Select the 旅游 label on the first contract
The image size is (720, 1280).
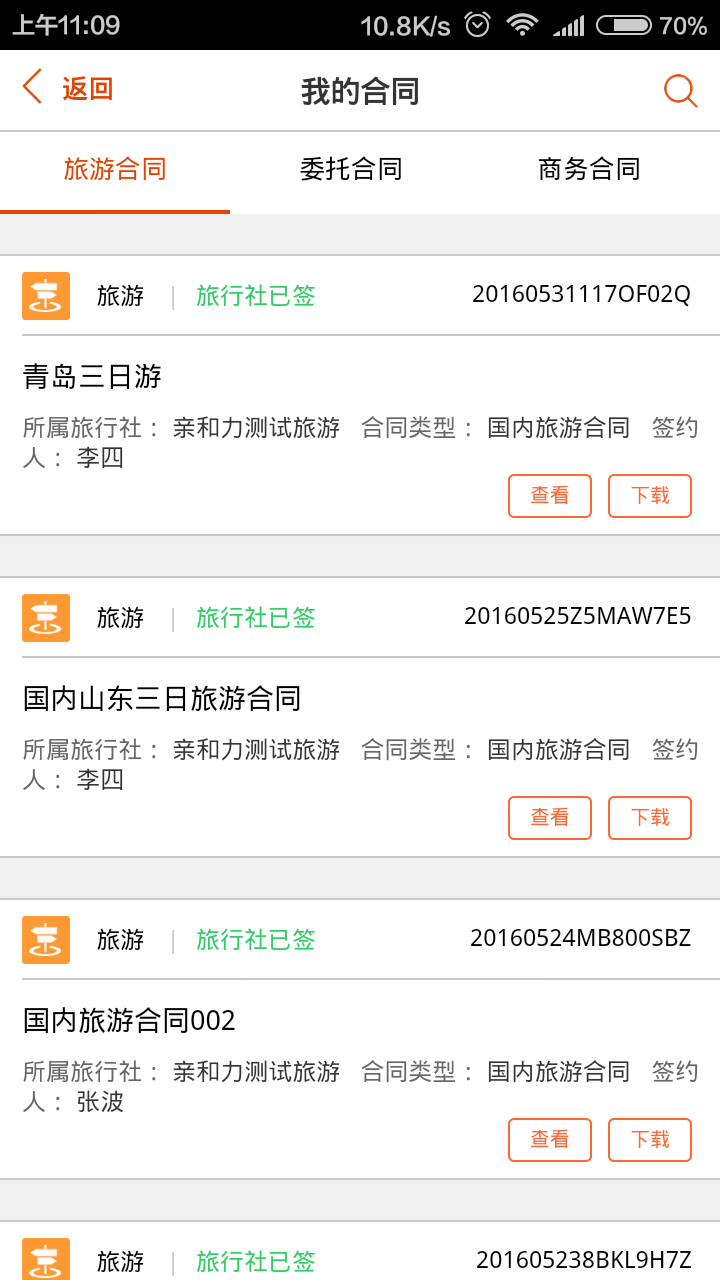120,296
